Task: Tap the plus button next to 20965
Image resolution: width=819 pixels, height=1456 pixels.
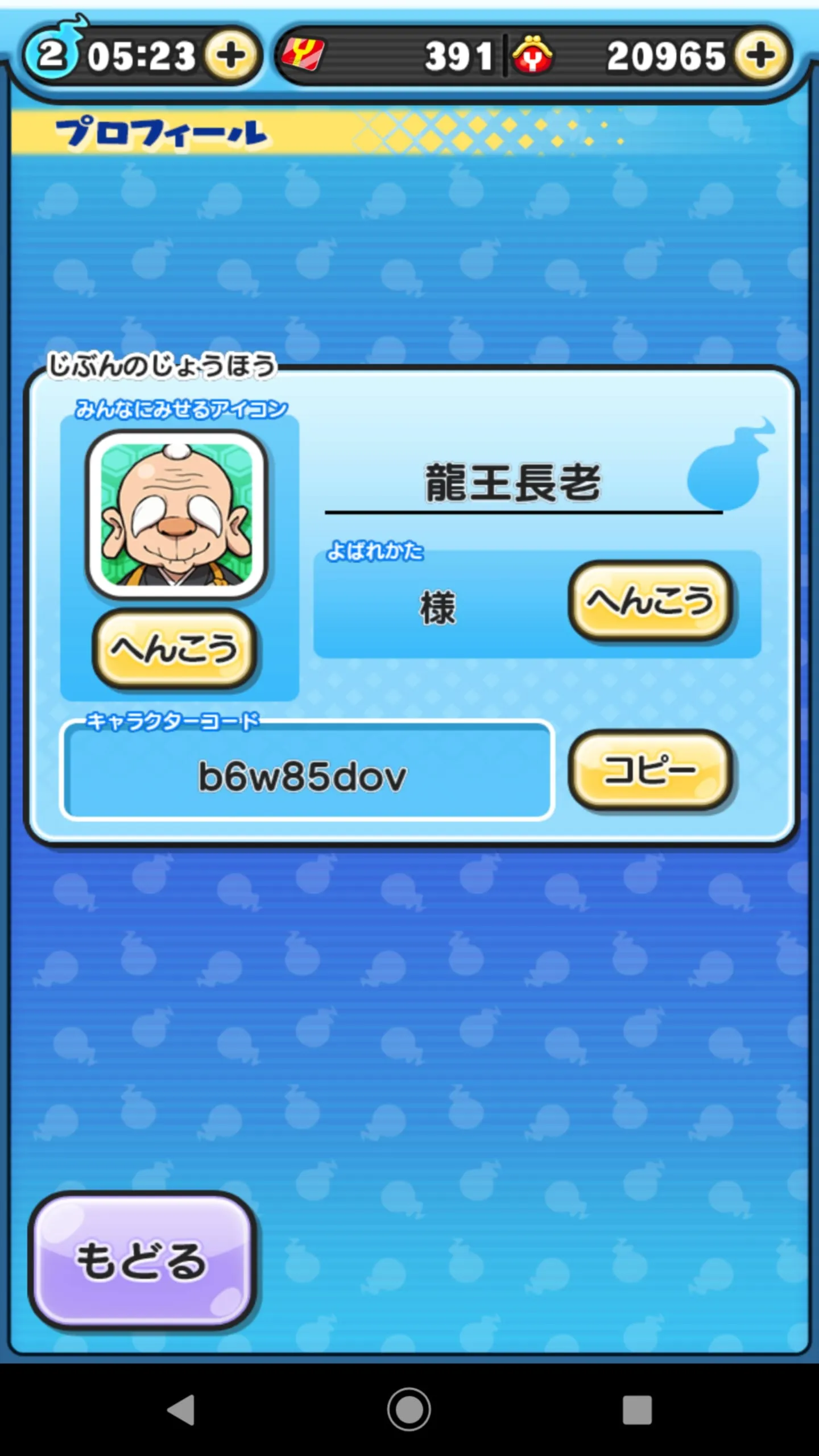Action: (760, 55)
